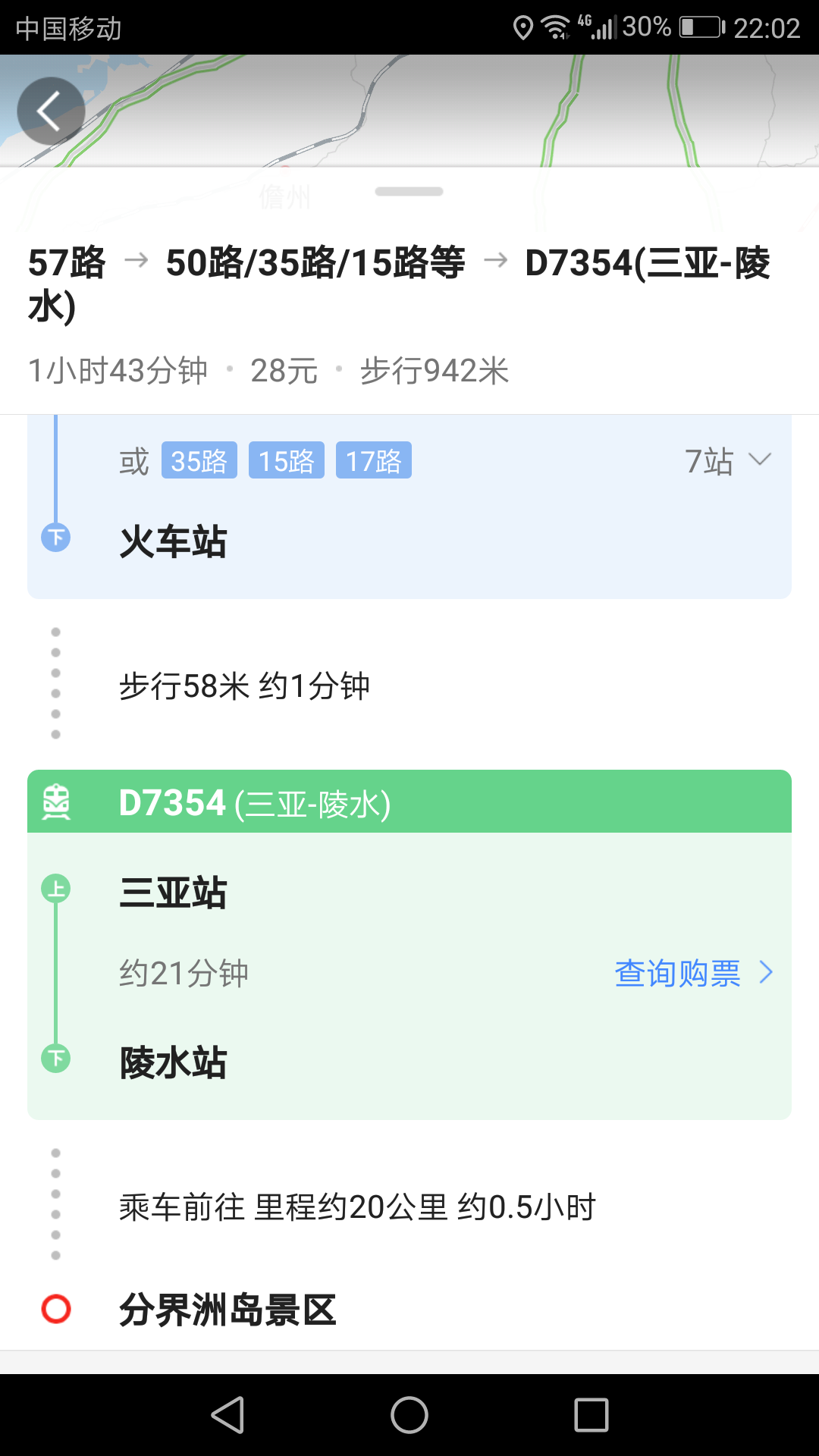Select the 35路 alternative bus chip
819x1456 pixels.
pos(199,460)
